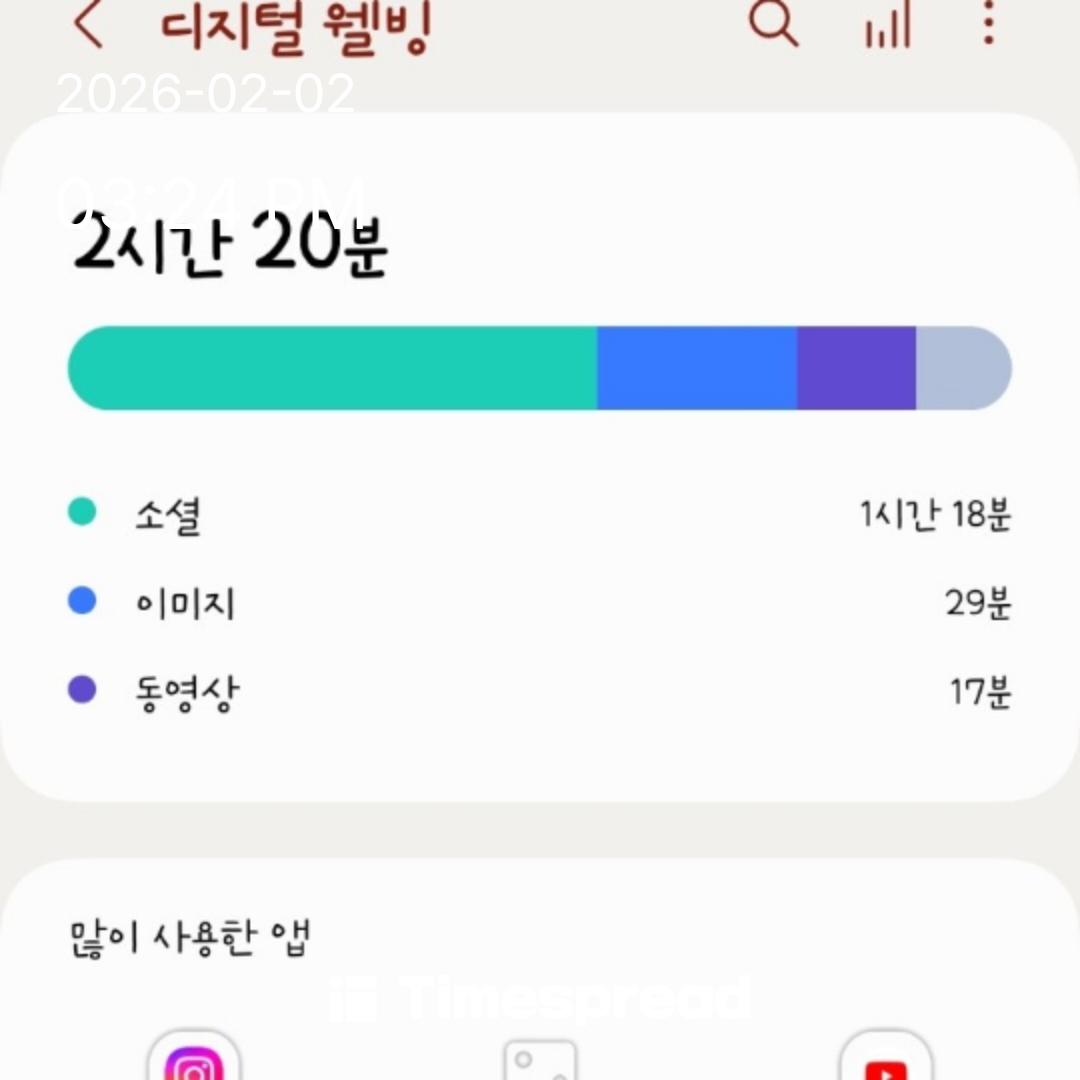1080x1080 pixels.
Task: Open the 이미지 category usage row
Action: coord(540,602)
